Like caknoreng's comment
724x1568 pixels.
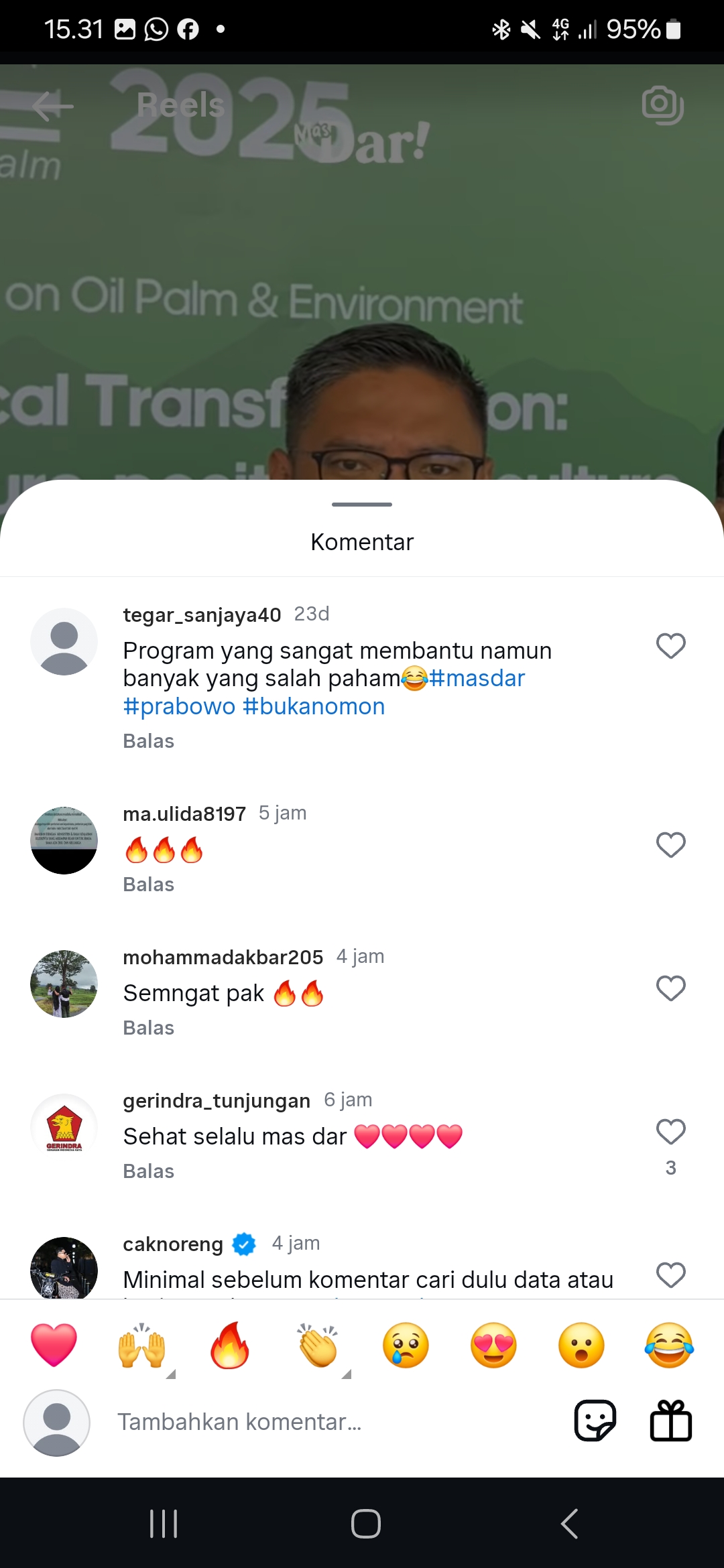(670, 1275)
